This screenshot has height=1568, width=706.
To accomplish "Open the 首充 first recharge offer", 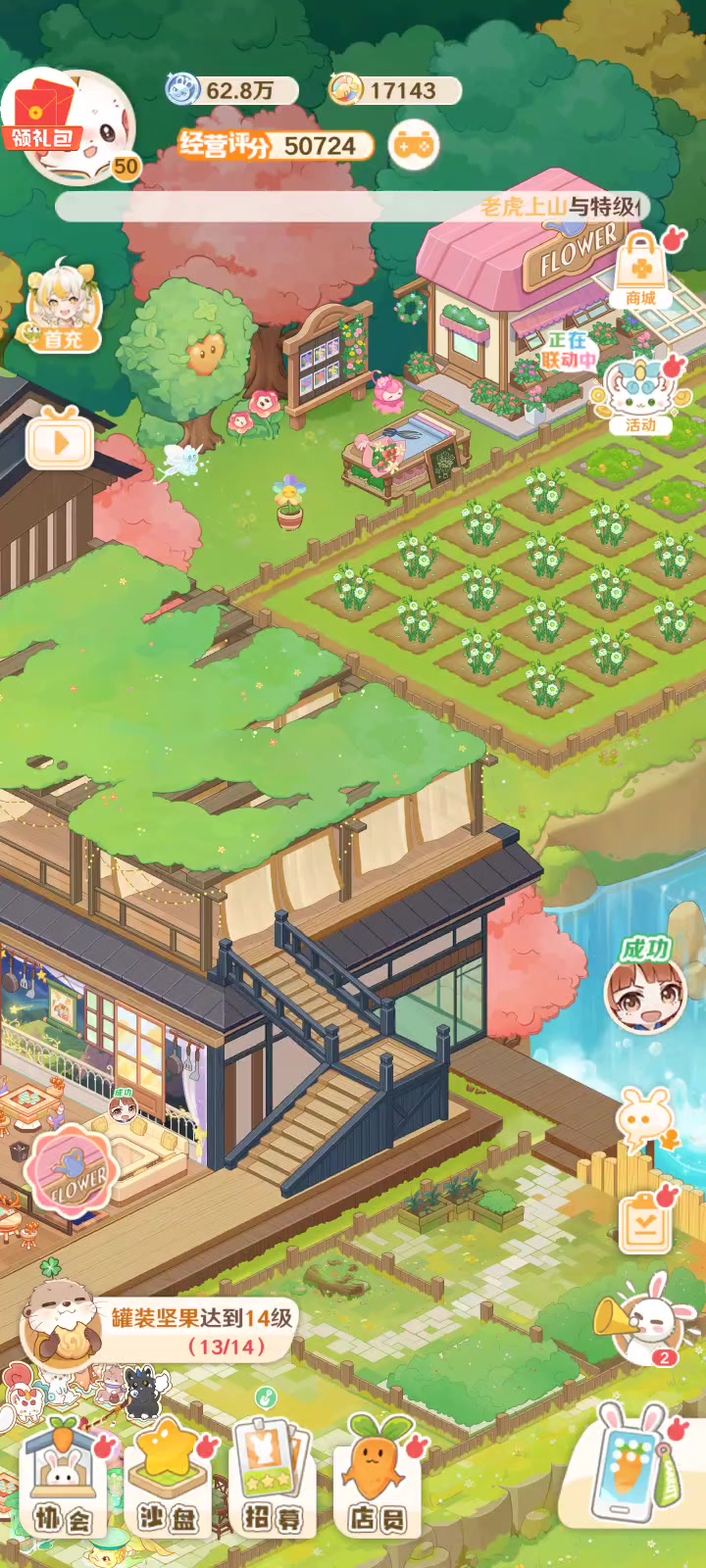I will click(65, 307).
